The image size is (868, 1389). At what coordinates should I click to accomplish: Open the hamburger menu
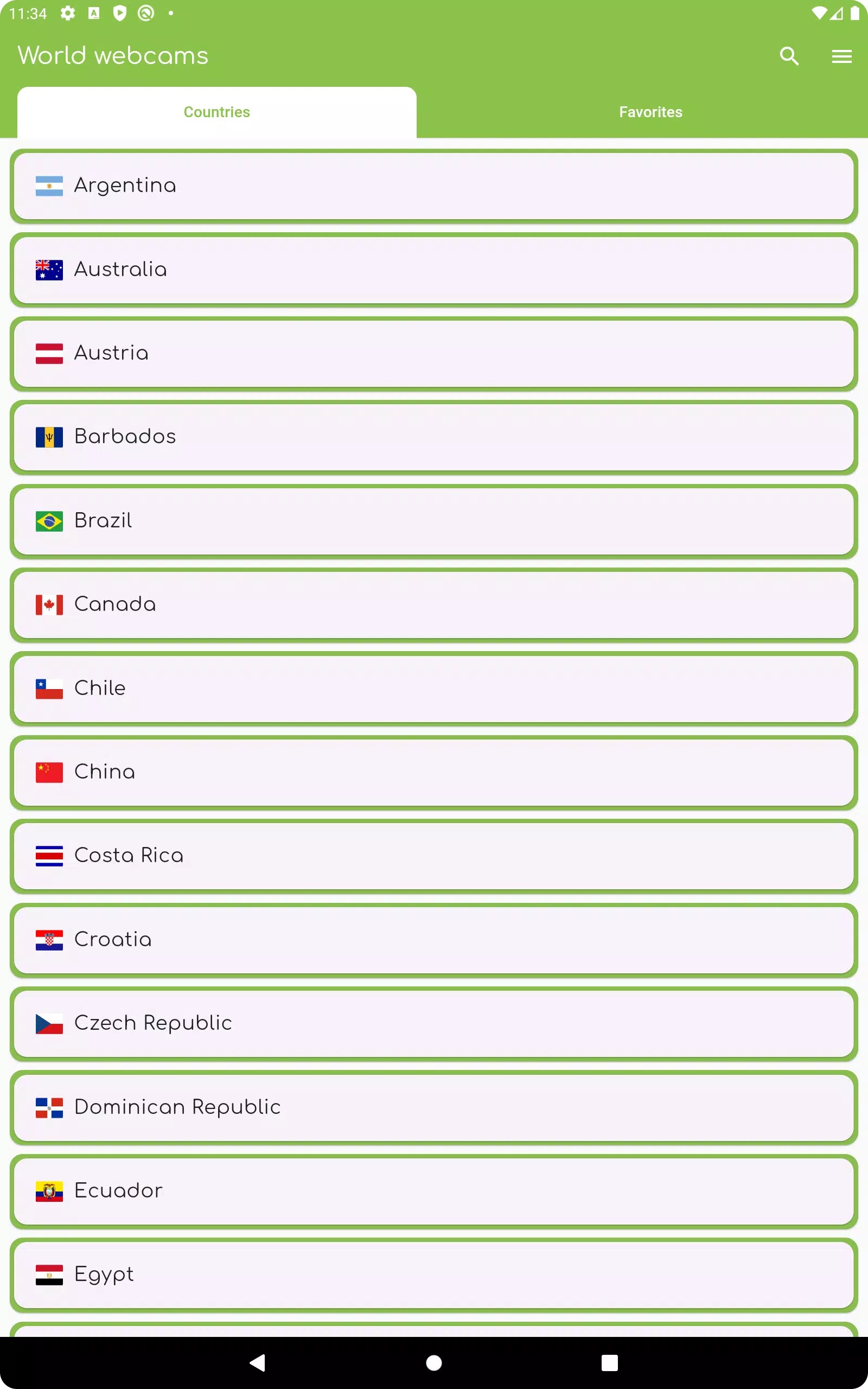(x=841, y=56)
